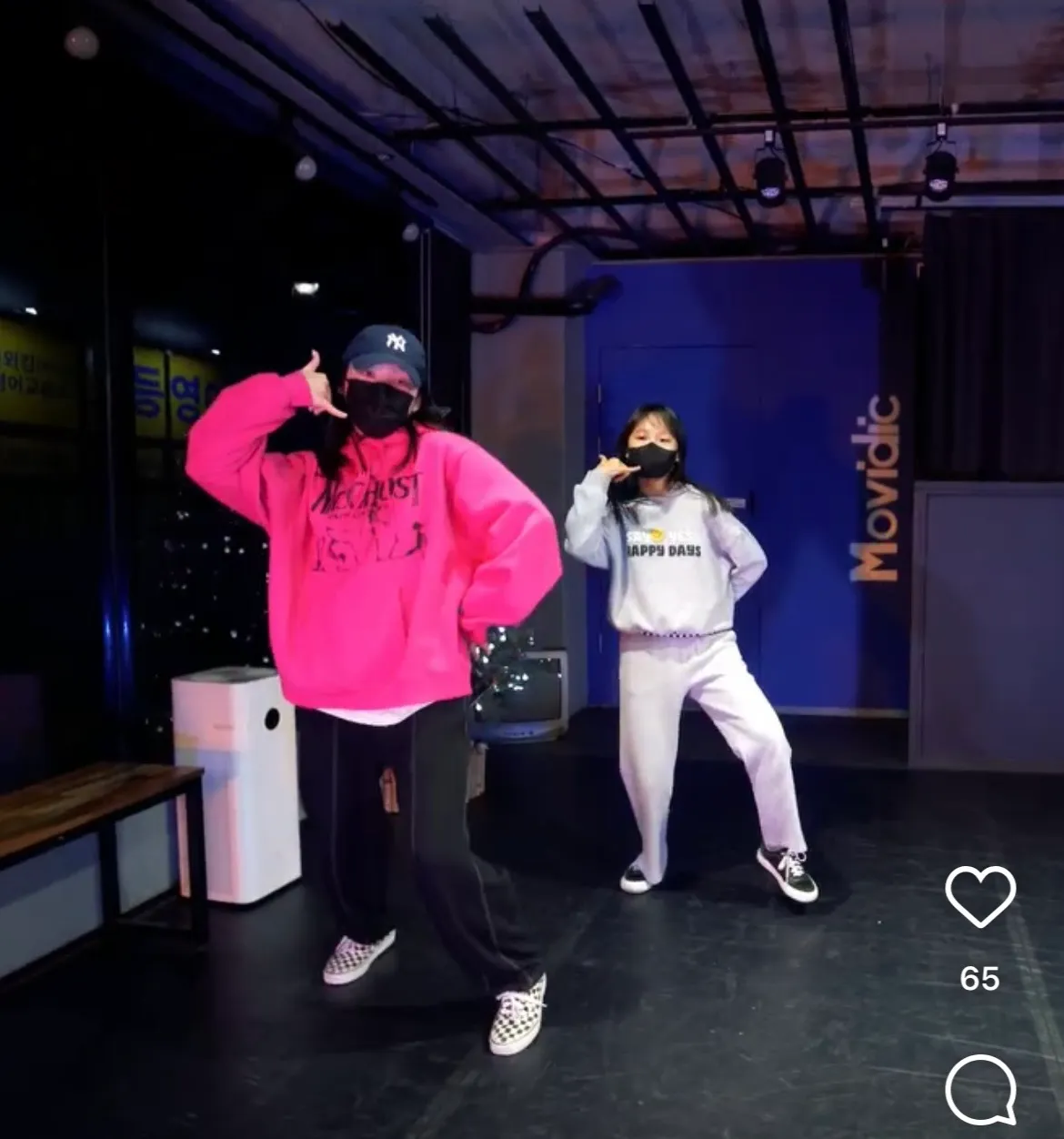The width and height of the screenshot is (1064, 1139).
Task: Like this dance video with the heart
Action: point(980,896)
